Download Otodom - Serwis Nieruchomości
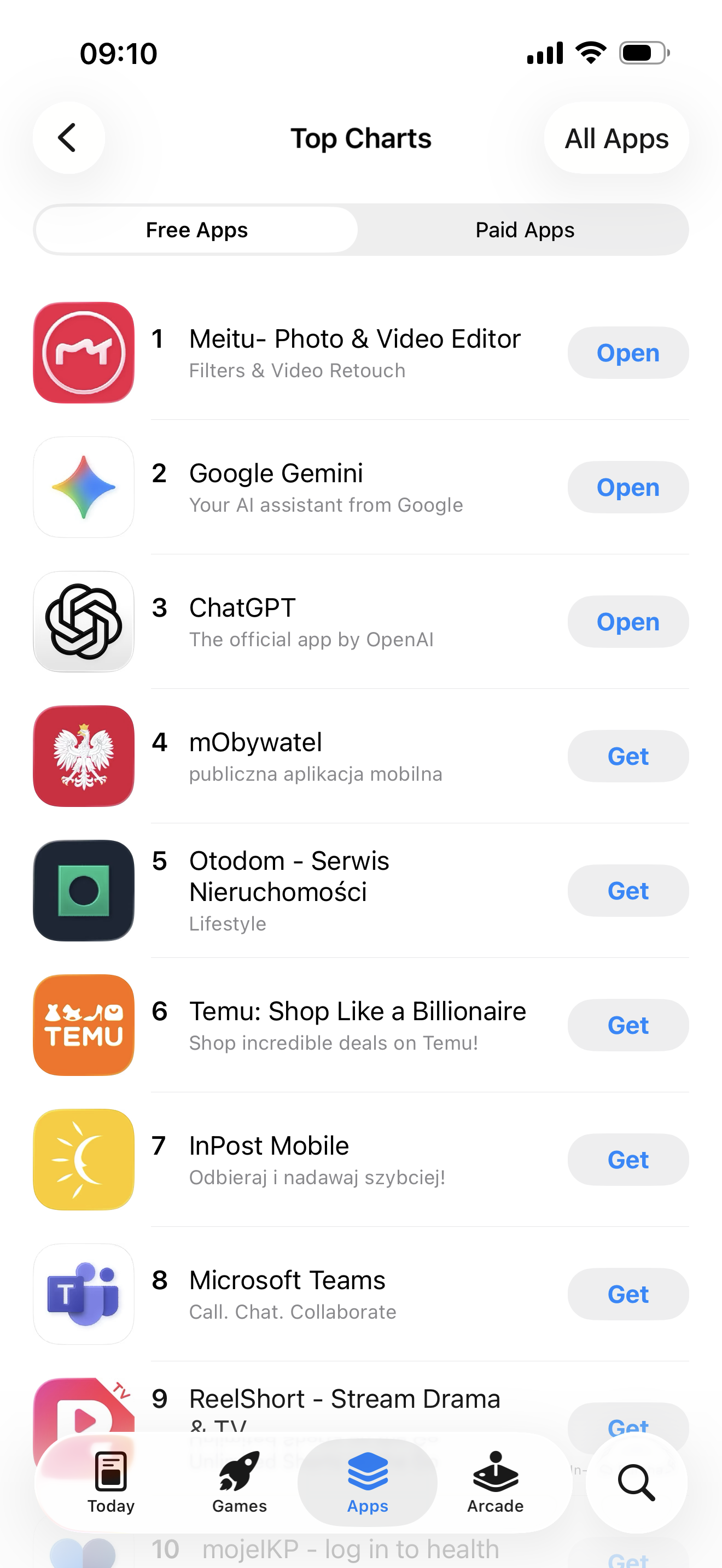Viewport: 722px width, 1568px height. pyautogui.click(x=627, y=891)
